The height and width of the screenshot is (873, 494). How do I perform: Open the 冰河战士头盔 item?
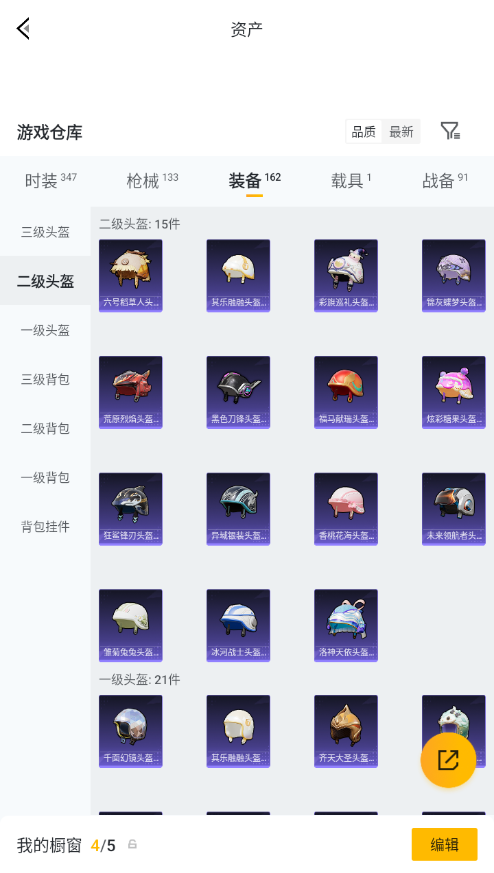coord(238,625)
